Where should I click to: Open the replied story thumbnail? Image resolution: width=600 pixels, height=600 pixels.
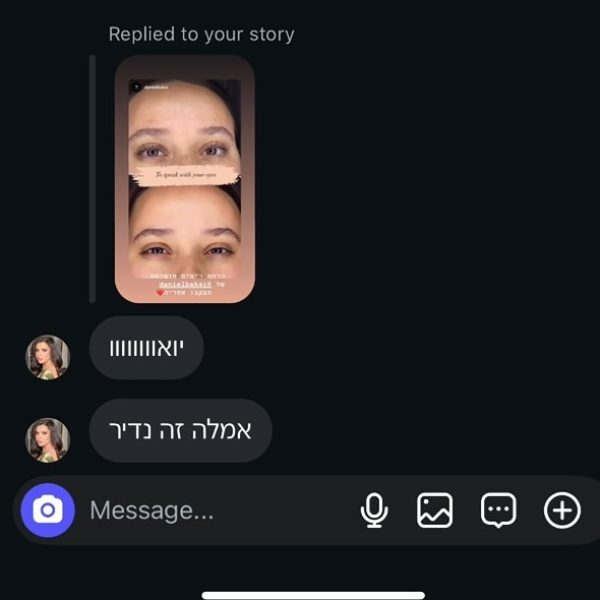point(184,179)
